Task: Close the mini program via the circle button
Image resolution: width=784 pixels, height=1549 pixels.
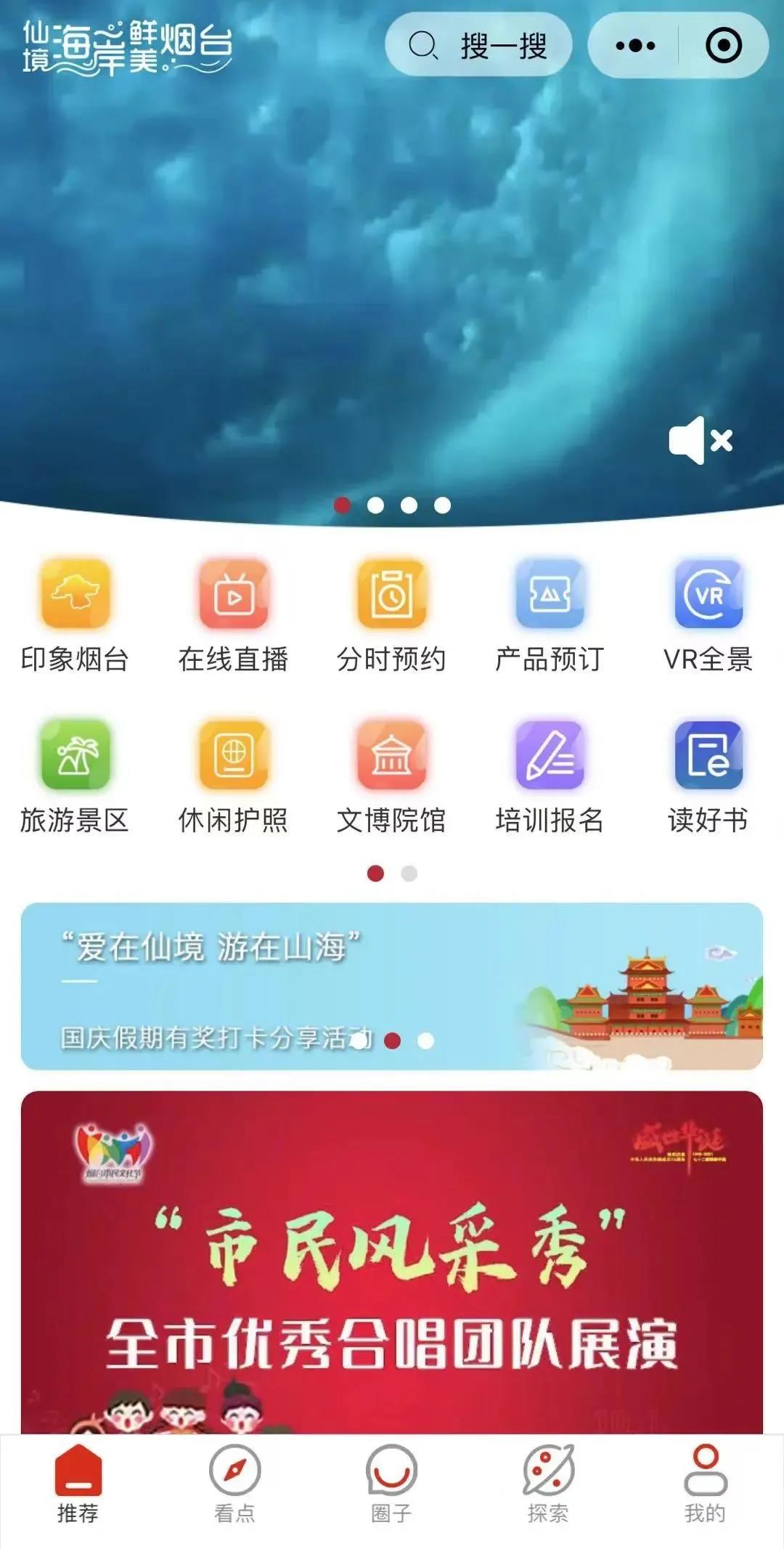Action: [x=723, y=46]
